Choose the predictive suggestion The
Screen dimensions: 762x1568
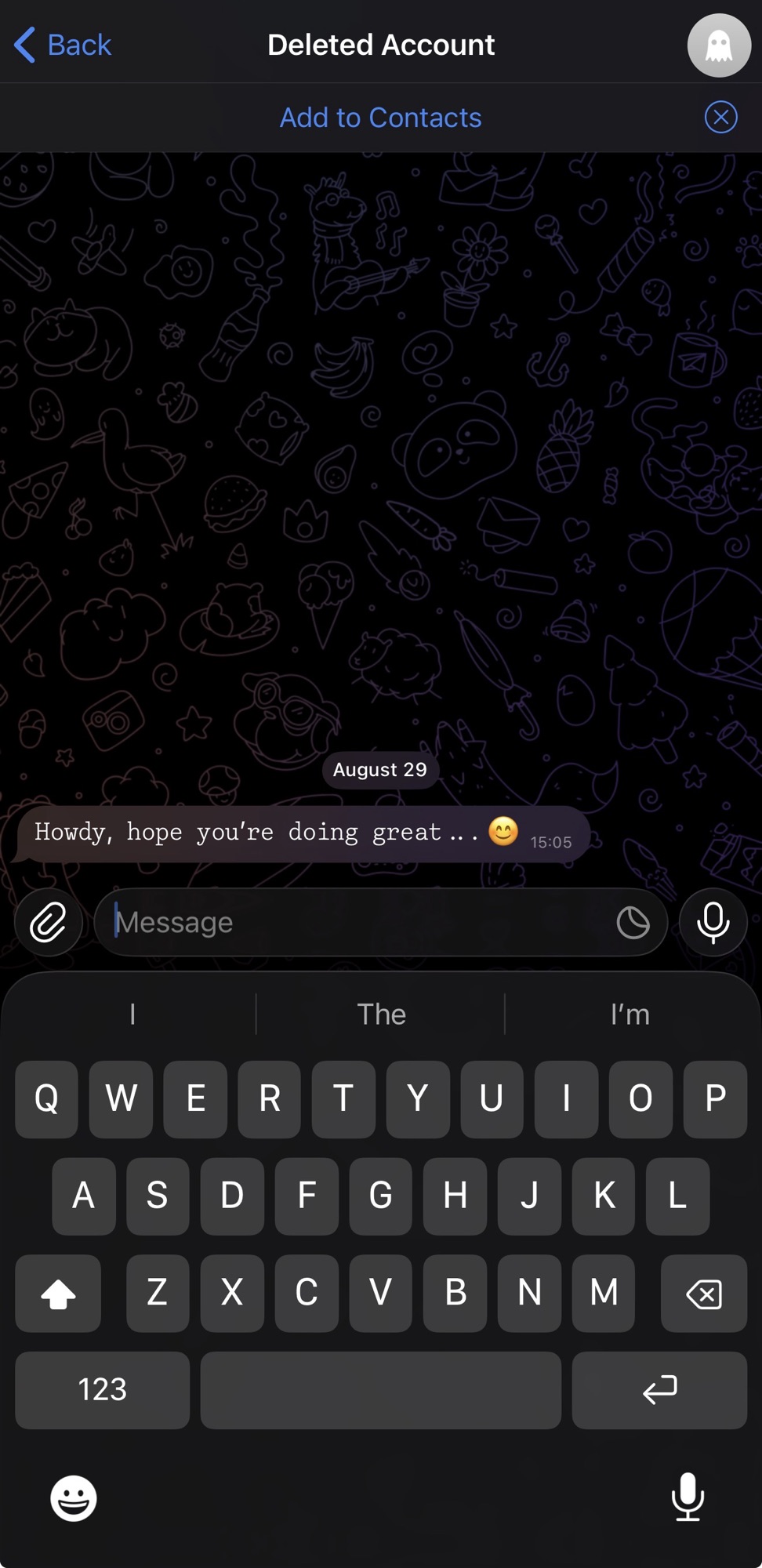381,1014
